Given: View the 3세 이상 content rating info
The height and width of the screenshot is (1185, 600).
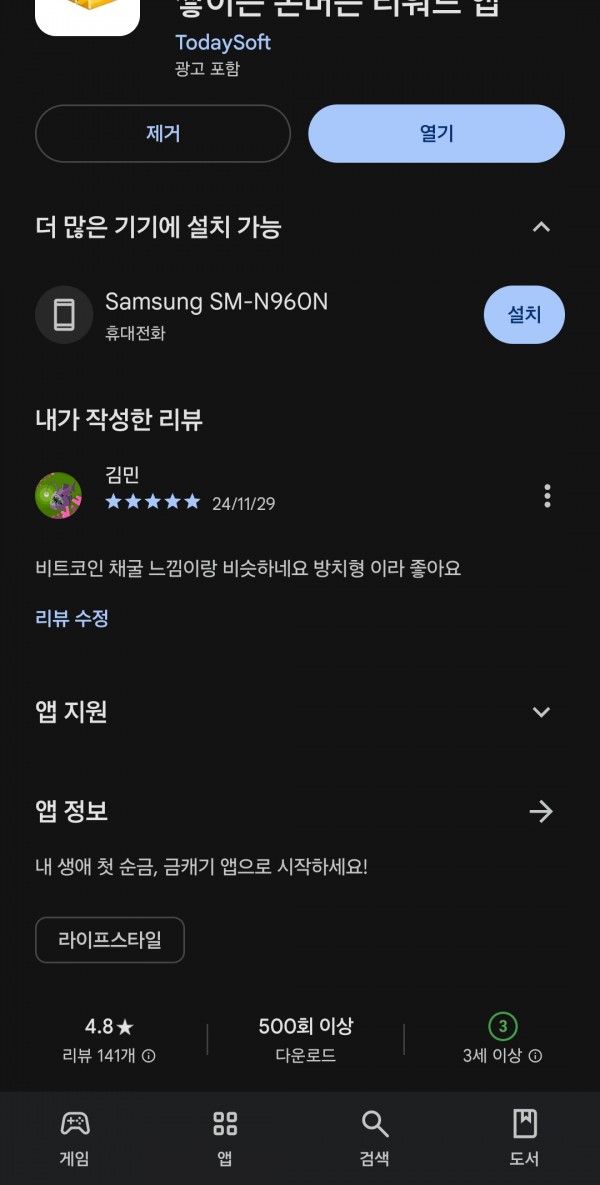Looking at the screenshot, I should (535, 1056).
